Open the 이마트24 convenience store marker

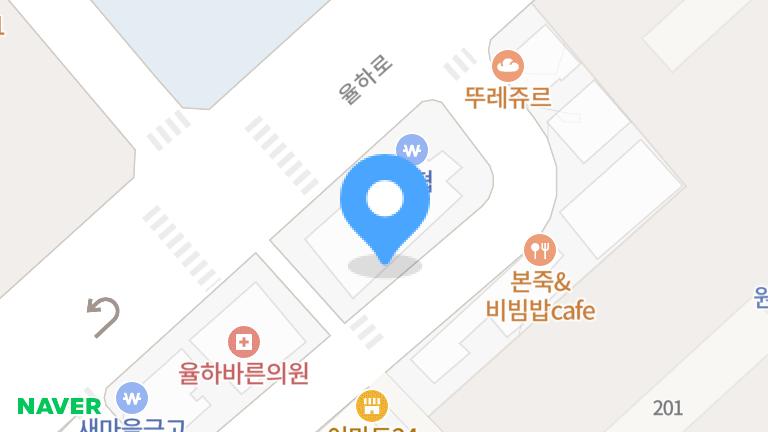click(371, 406)
